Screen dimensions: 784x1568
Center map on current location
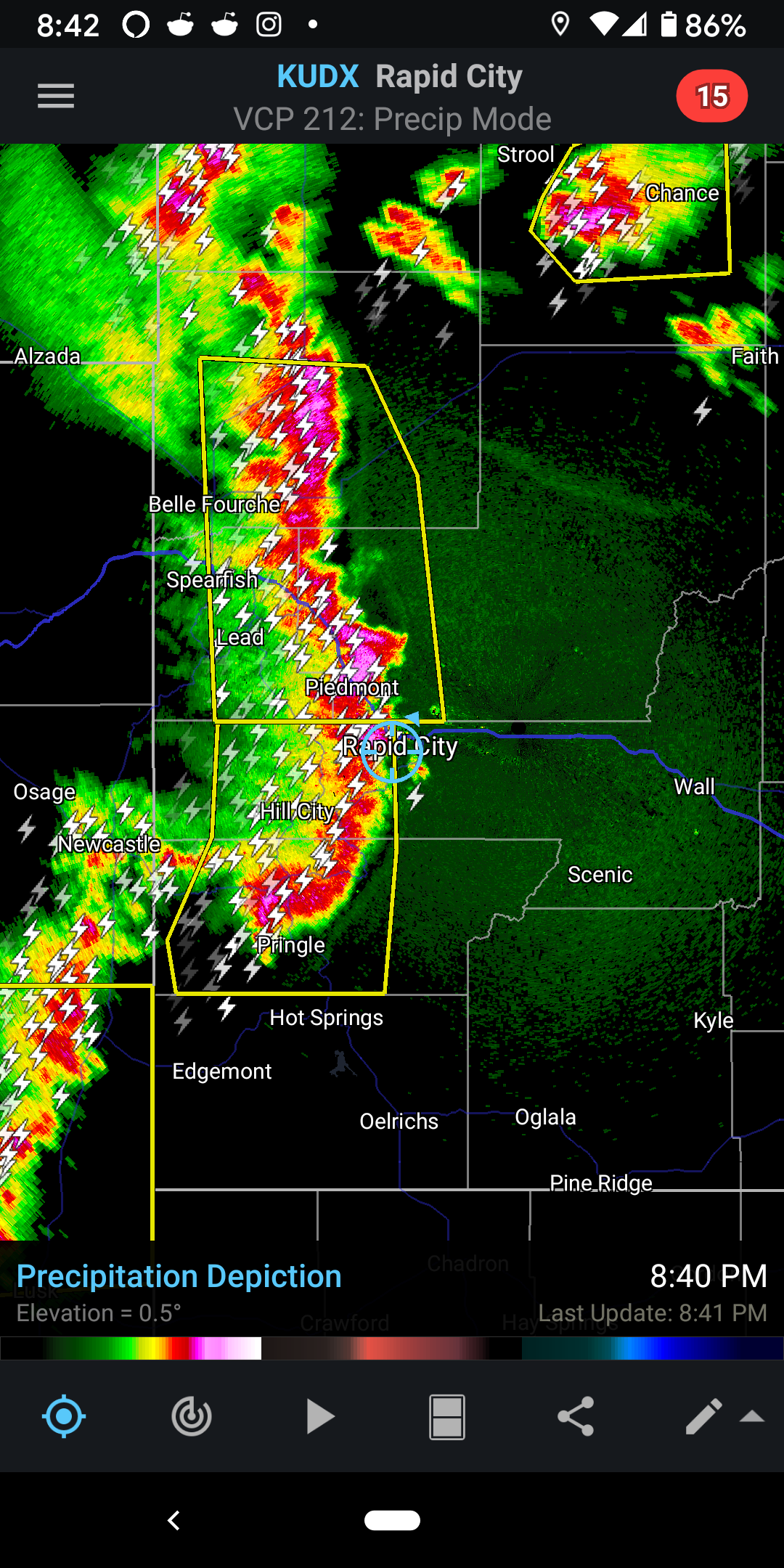click(x=64, y=1416)
